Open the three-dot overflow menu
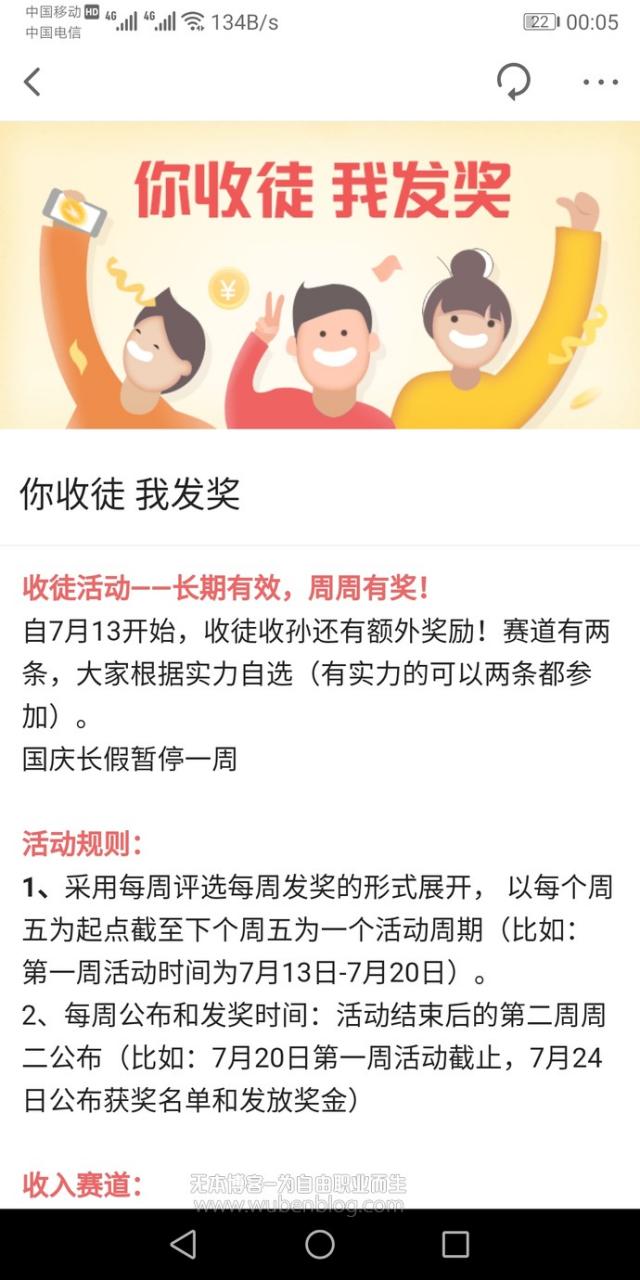 coord(600,82)
